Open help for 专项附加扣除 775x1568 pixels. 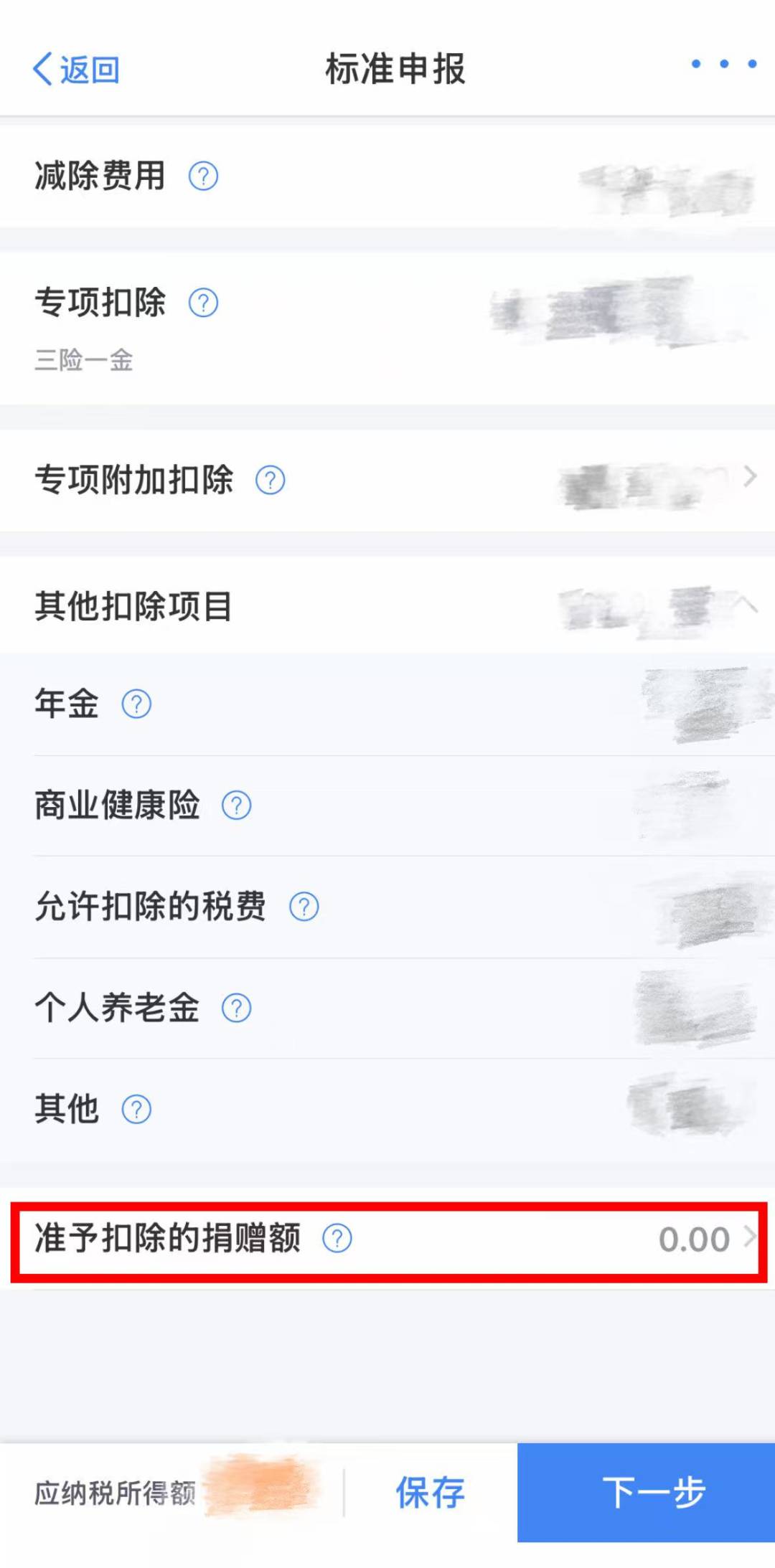coord(268,480)
